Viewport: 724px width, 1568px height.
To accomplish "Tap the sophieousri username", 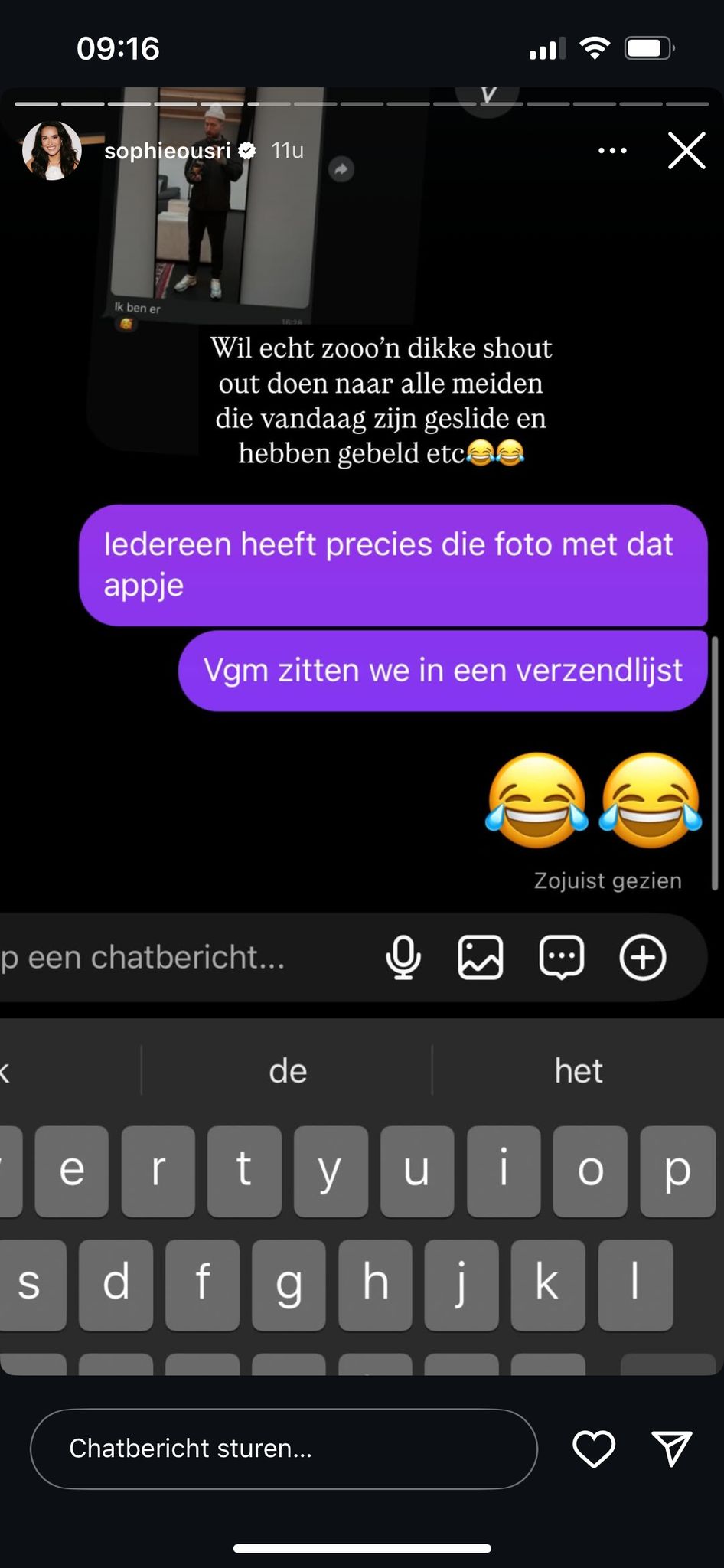I will (167, 151).
